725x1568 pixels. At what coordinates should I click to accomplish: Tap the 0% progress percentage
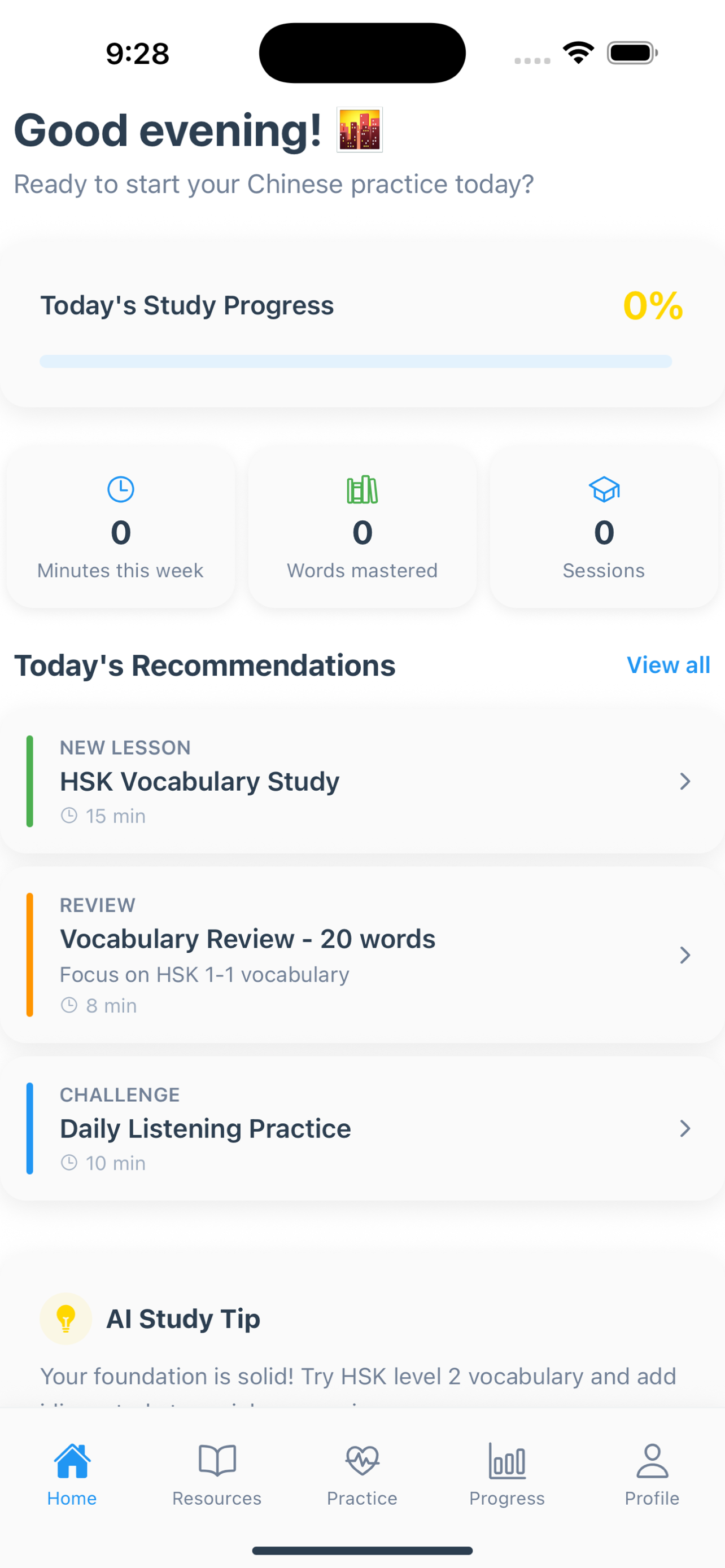(x=653, y=305)
